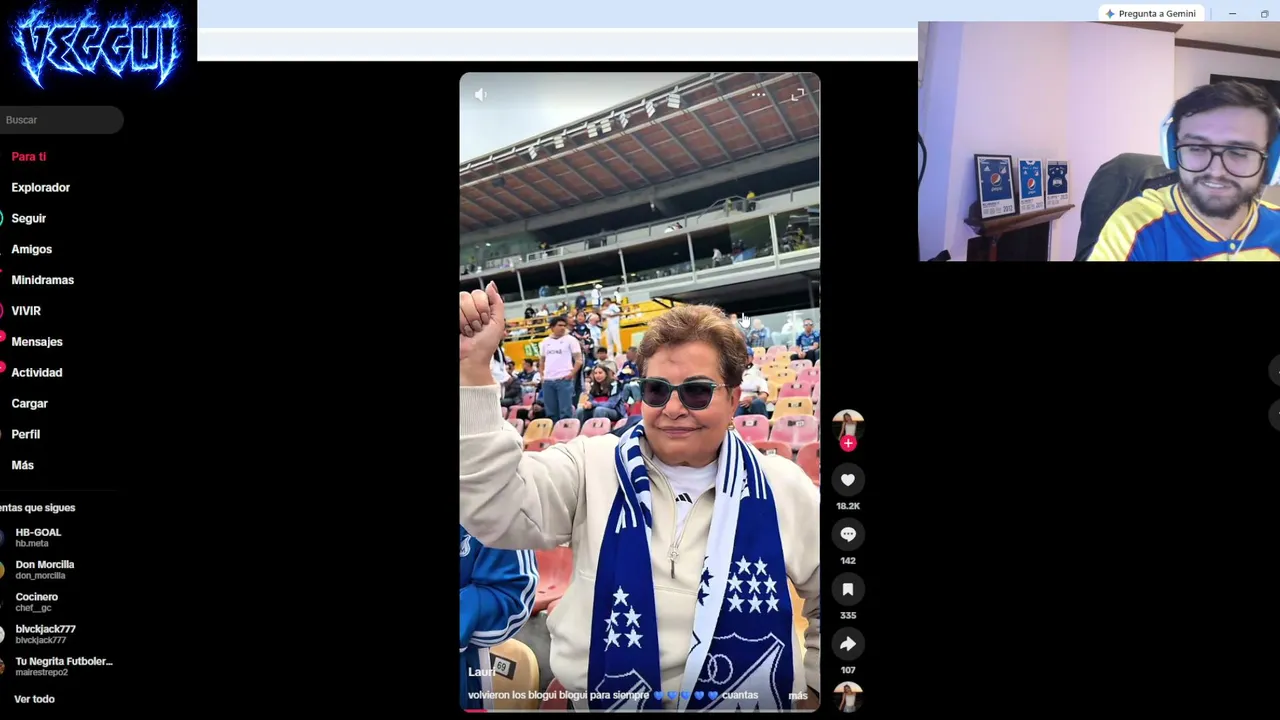Go to the Seguir feed

29,218
